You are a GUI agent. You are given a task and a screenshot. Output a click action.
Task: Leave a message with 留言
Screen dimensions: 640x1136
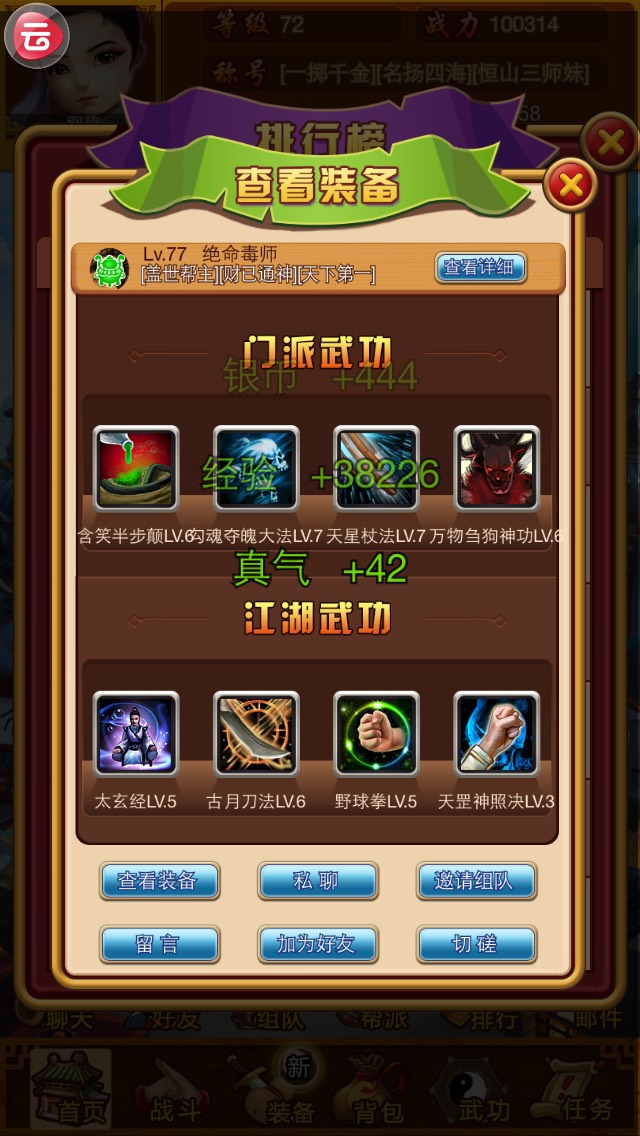[159, 944]
